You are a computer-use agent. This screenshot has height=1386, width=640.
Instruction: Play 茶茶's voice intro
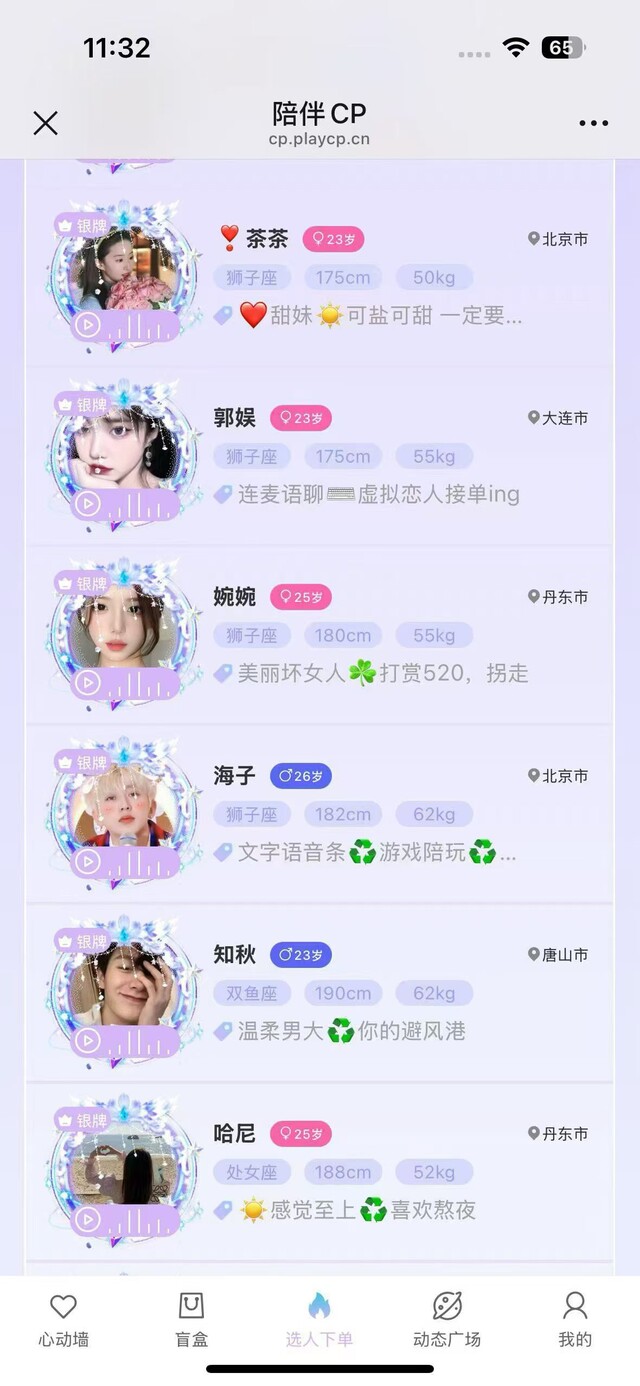pyautogui.click(x=88, y=325)
